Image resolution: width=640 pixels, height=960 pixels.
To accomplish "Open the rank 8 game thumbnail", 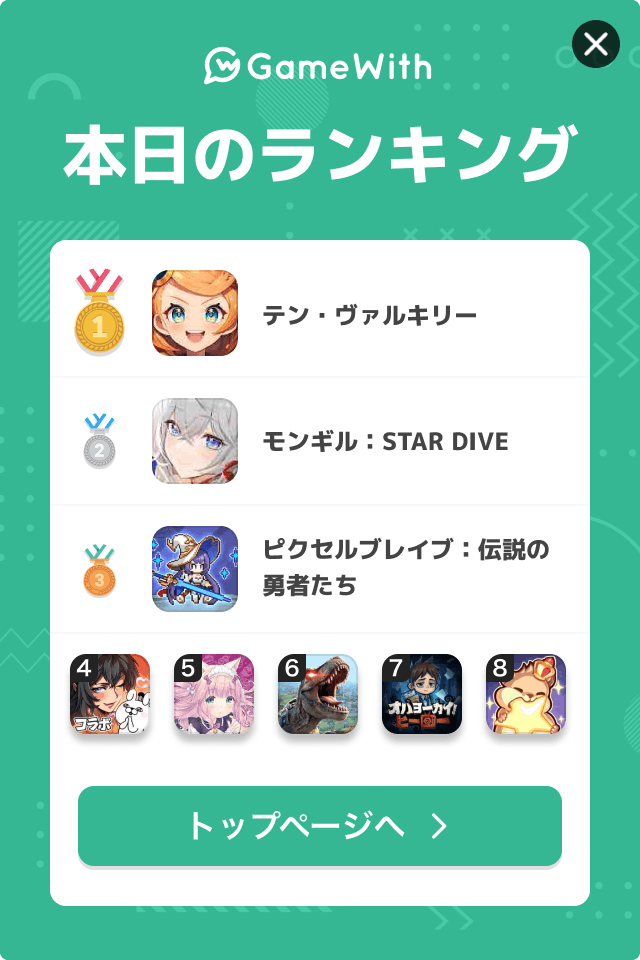I will click(x=526, y=694).
